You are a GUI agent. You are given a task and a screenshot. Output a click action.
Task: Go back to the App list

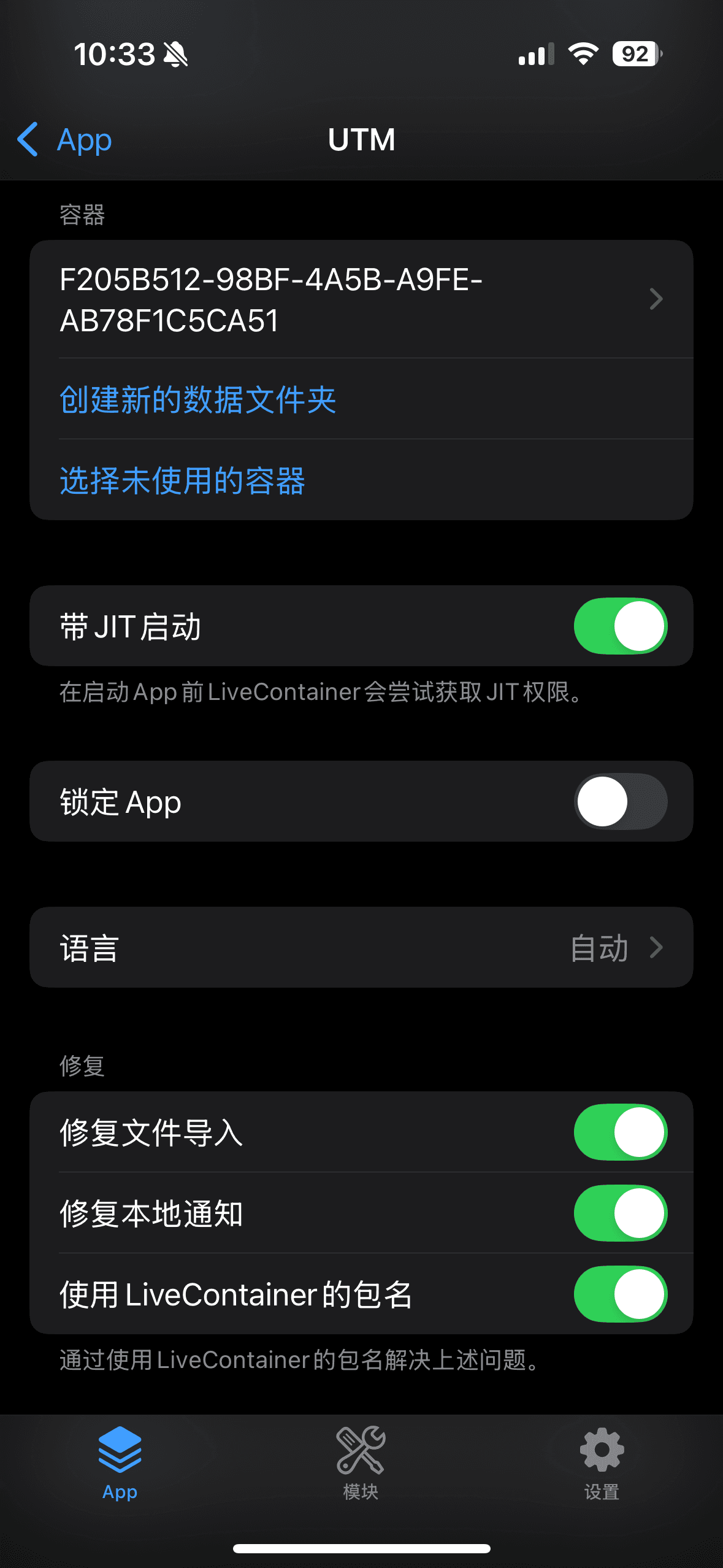(64, 140)
